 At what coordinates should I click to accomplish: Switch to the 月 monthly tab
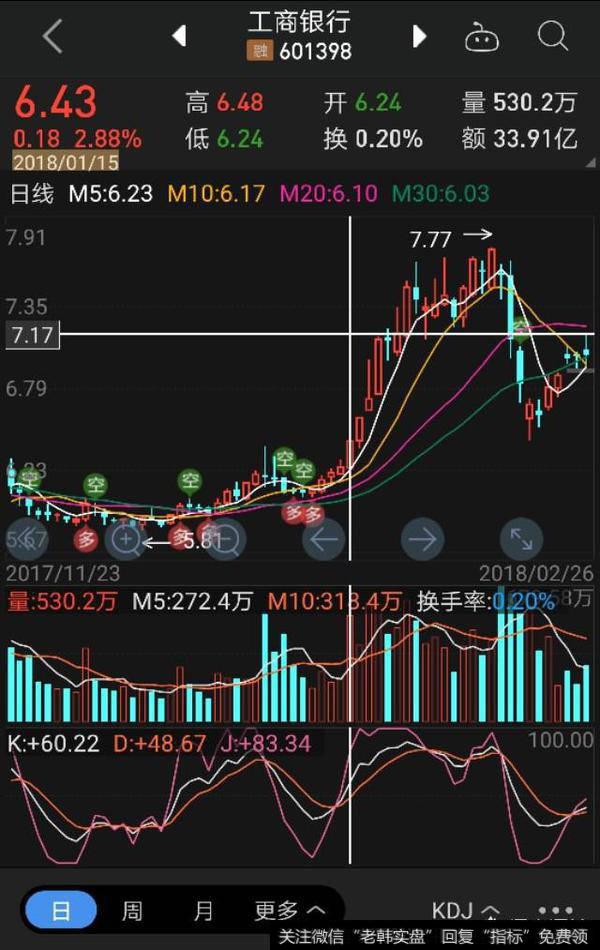coord(203,911)
